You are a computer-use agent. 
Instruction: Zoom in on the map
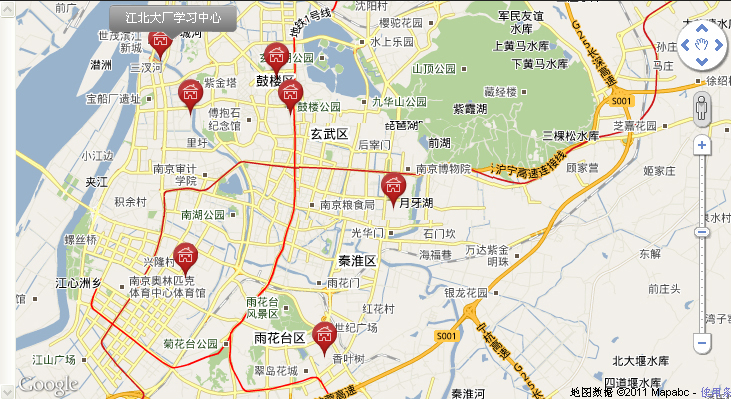702,145
